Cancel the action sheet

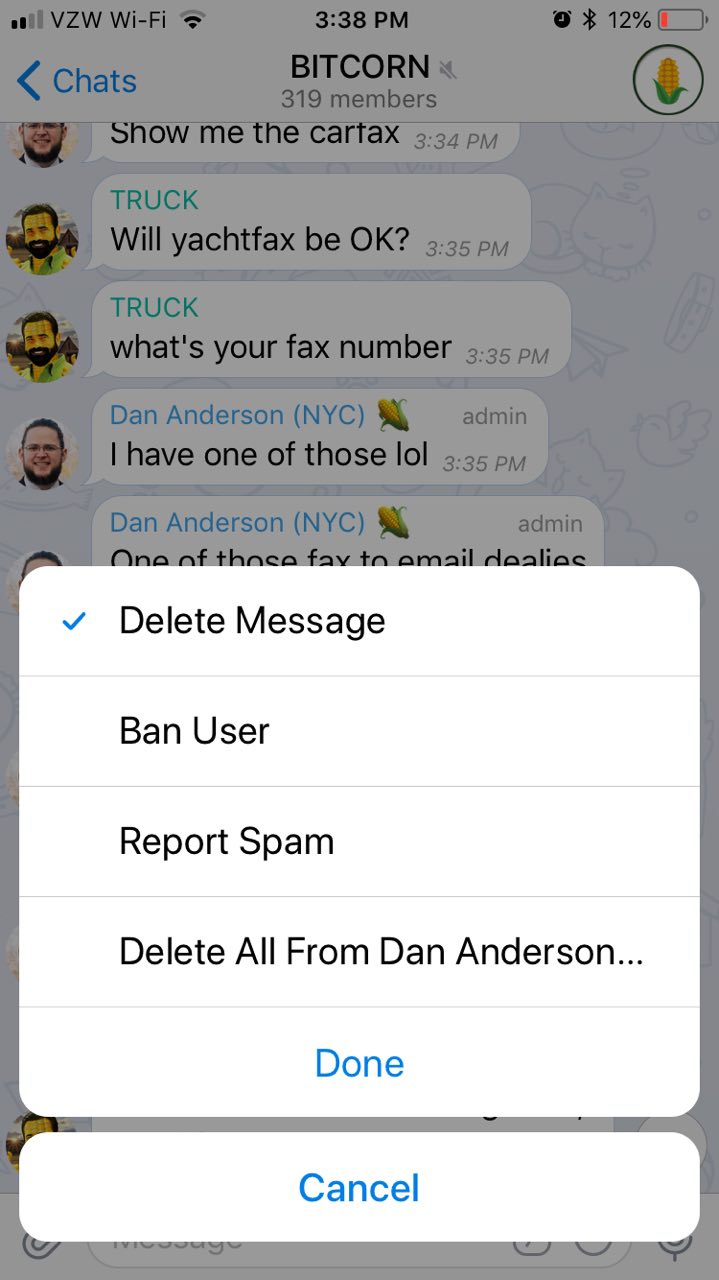pos(359,1187)
